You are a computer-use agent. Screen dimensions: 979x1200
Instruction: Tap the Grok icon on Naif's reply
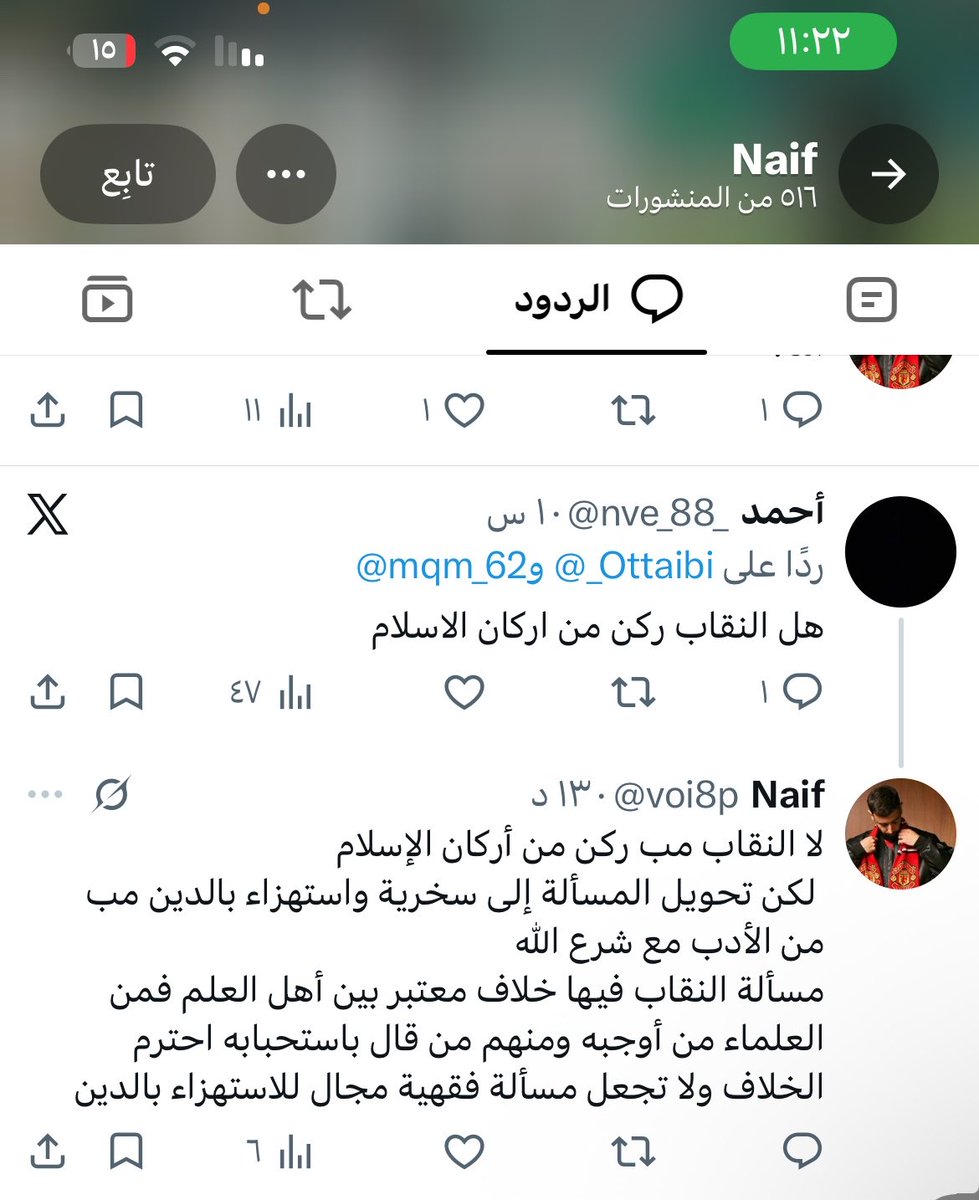pyautogui.click(x=112, y=795)
